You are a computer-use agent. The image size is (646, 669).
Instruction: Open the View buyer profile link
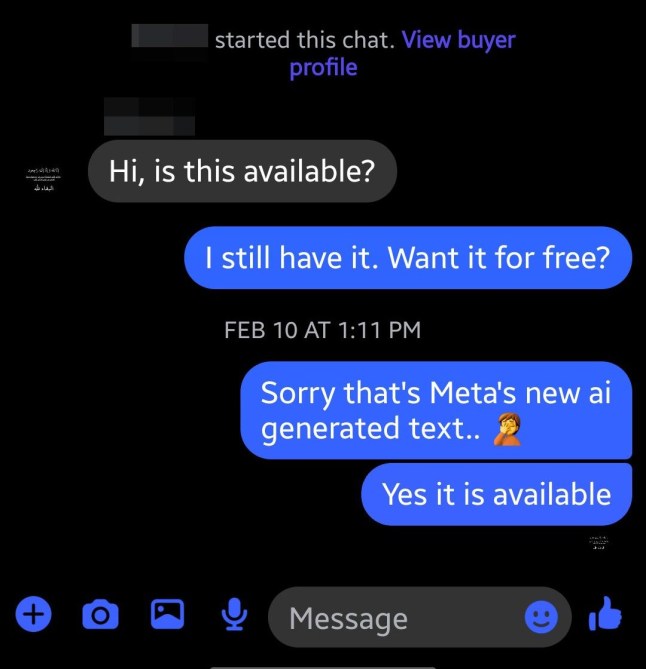458,42
